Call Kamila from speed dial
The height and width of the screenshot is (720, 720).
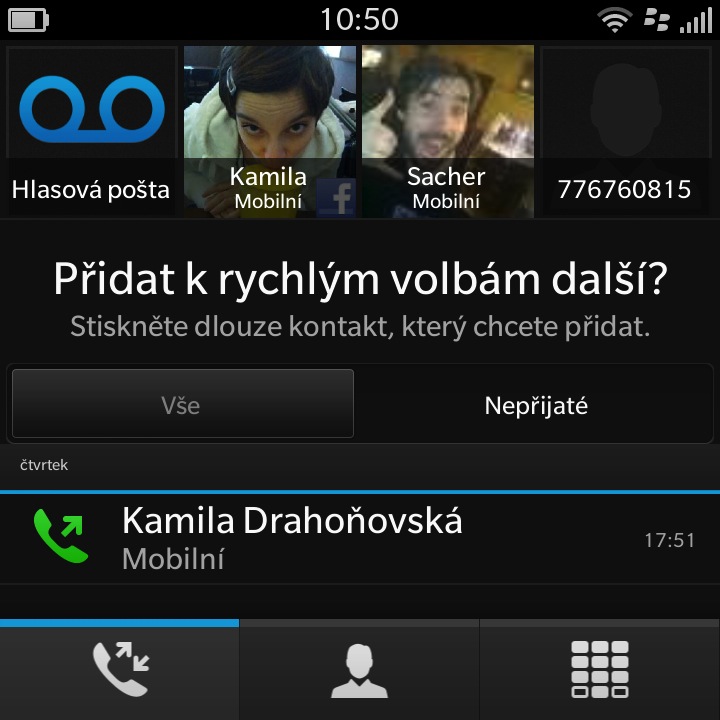pyautogui.click(x=269, y=130)
